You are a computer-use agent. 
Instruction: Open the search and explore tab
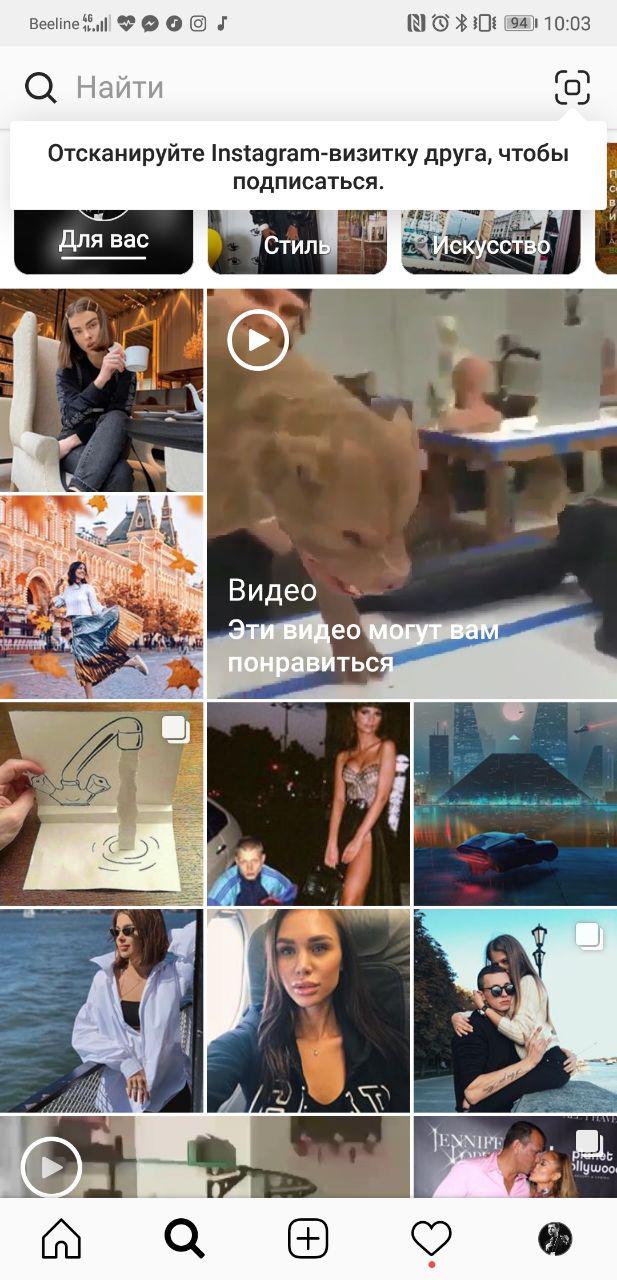184,1239
